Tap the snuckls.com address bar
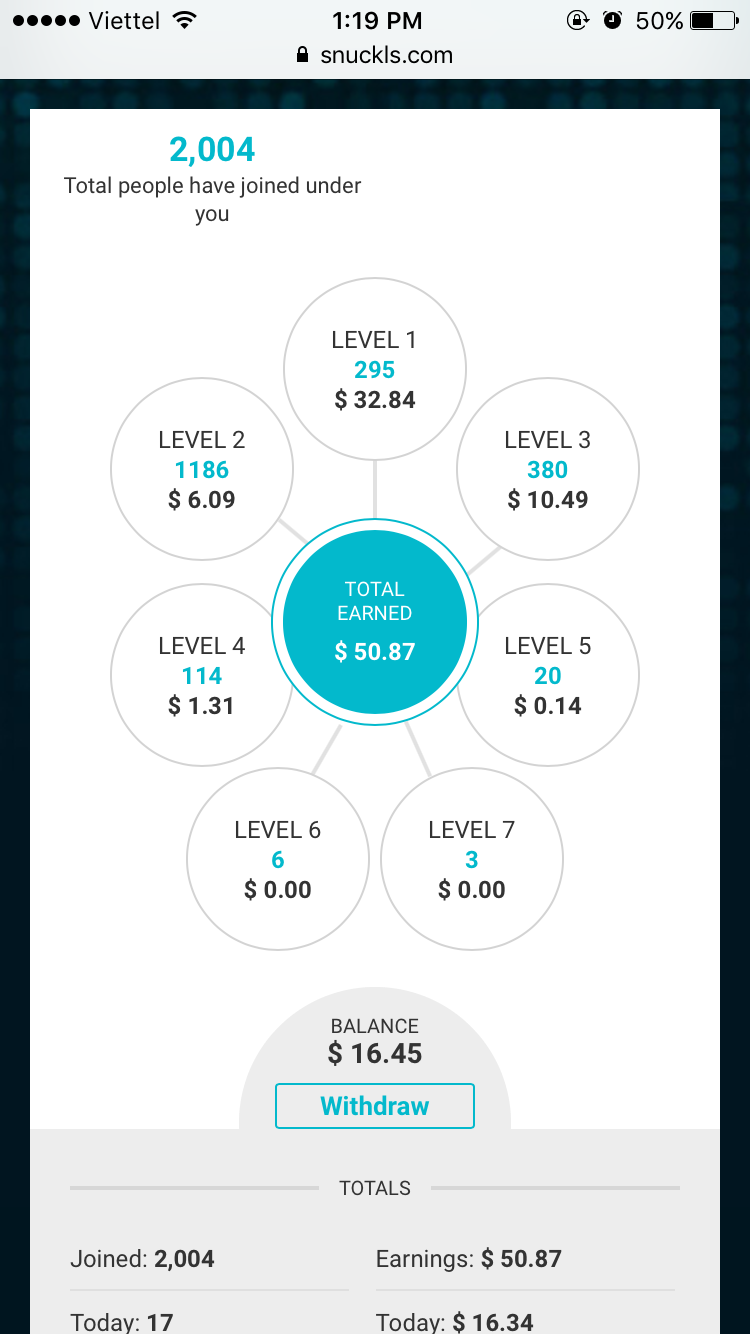The width and height of the screenshot is (750, 1334). click(x=375, y=56)
